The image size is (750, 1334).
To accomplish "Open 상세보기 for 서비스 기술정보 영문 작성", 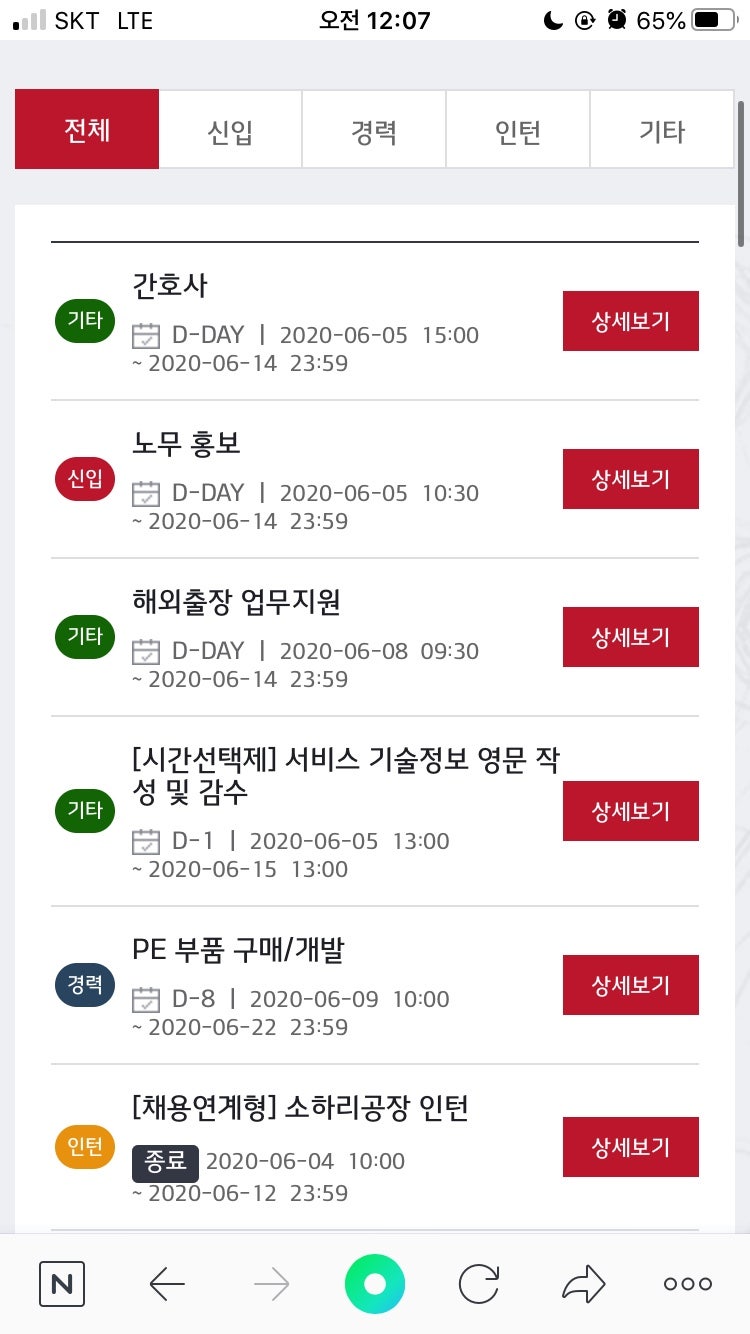I will coord(630,811).
